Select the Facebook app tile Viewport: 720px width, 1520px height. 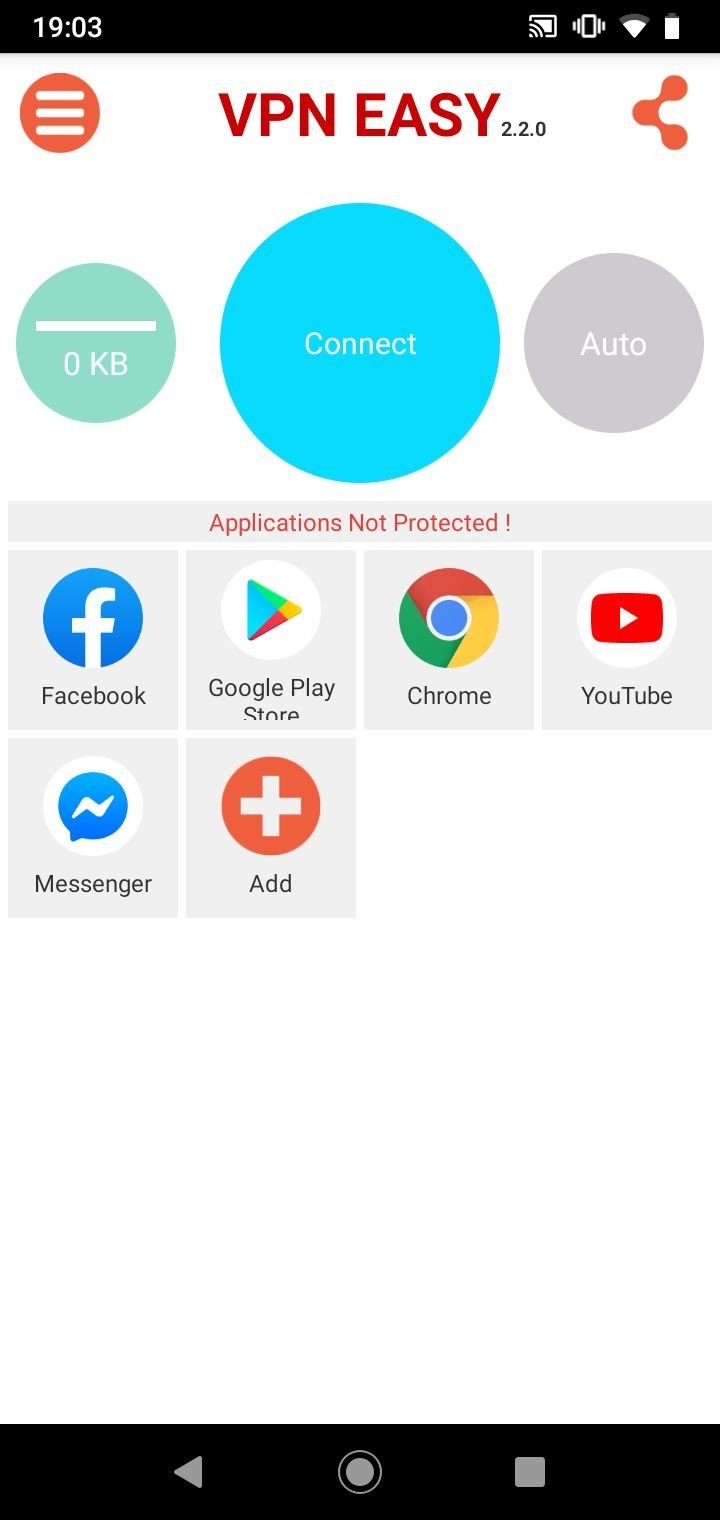pyautogui.click(x=93, y=639)
